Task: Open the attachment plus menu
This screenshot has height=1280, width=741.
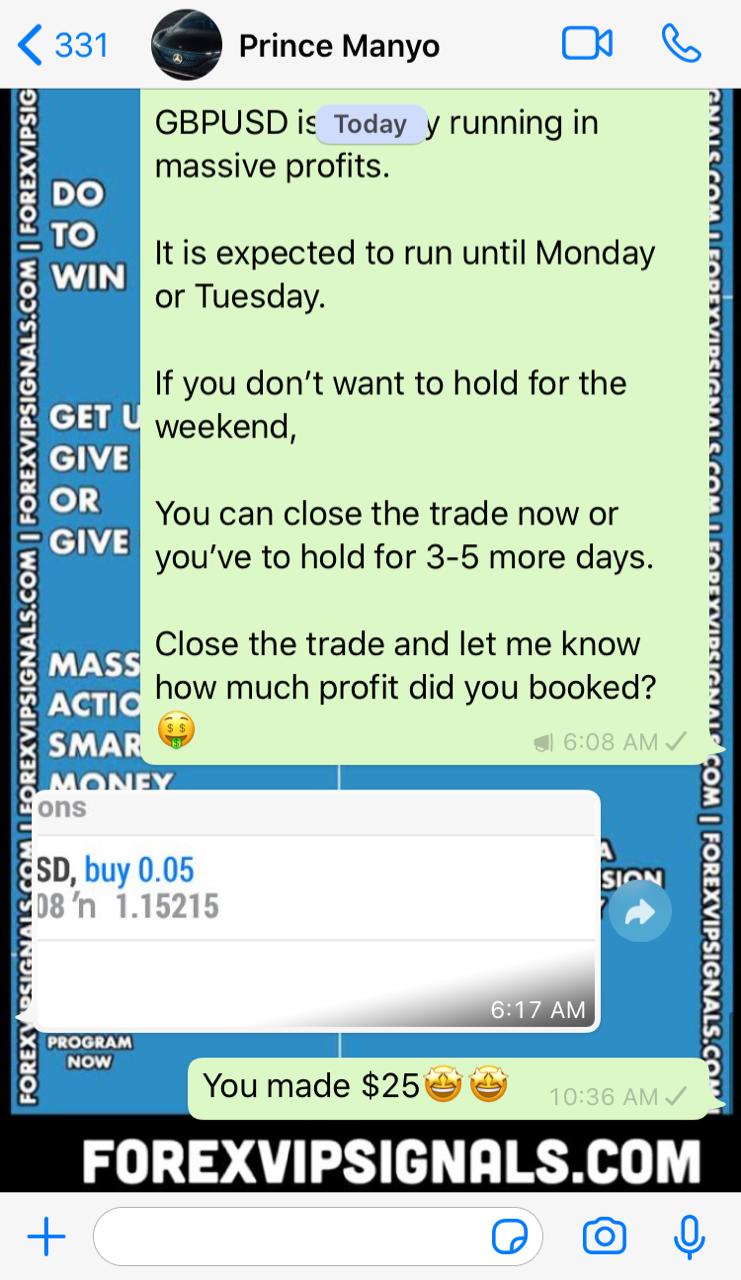Action: coord(46,1238)
